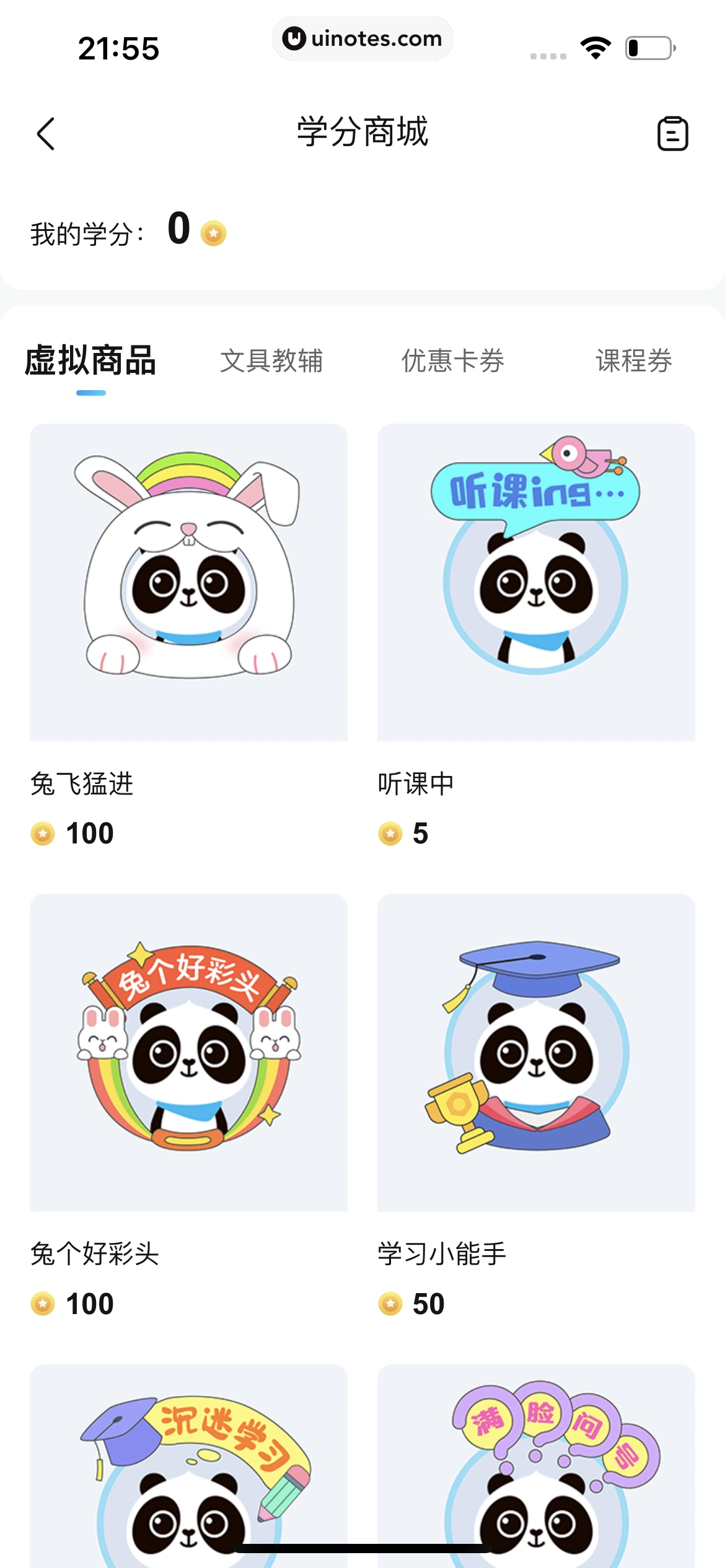Tap the uinotes.com capsule in the status bar
725x1568 pixels.
(x=362, y=38)
